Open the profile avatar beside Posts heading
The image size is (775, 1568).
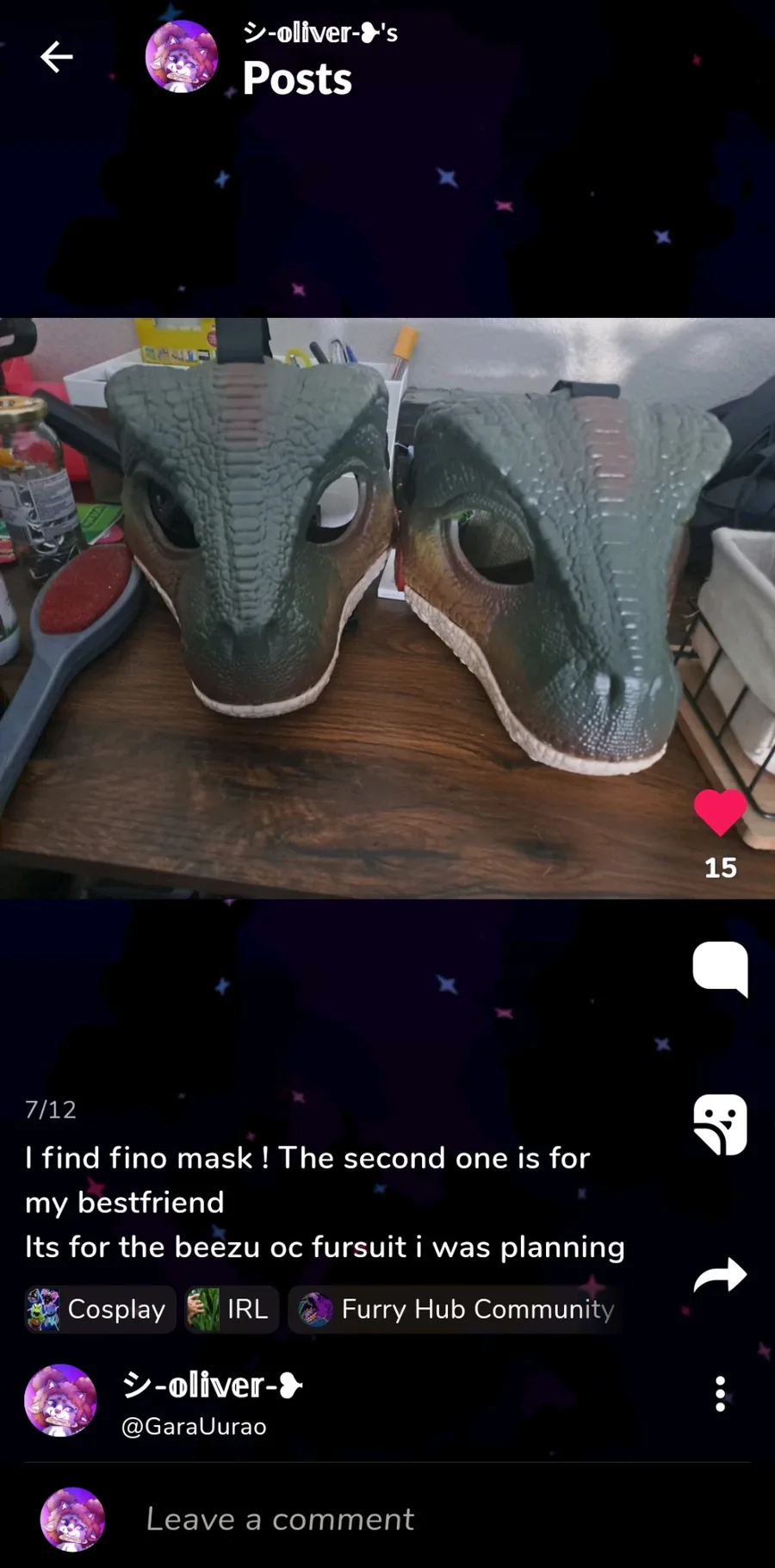click(x=182, y=57)
